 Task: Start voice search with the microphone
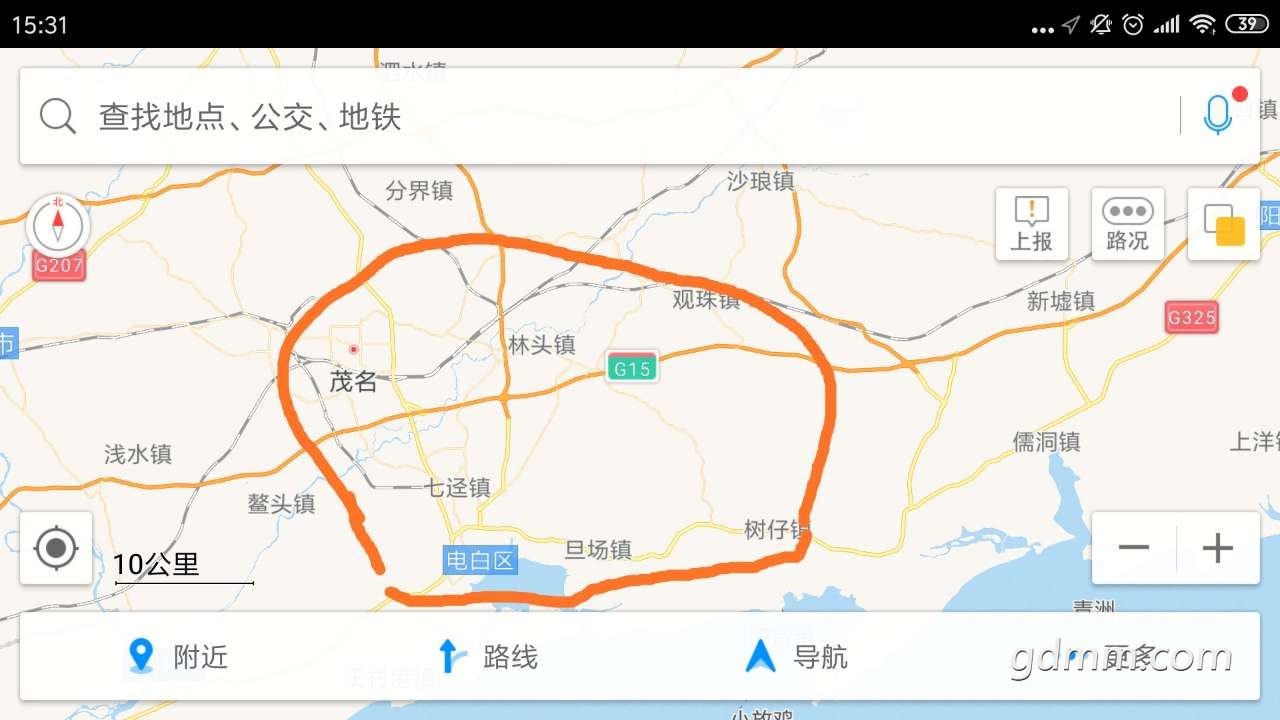click(1217, 116)
